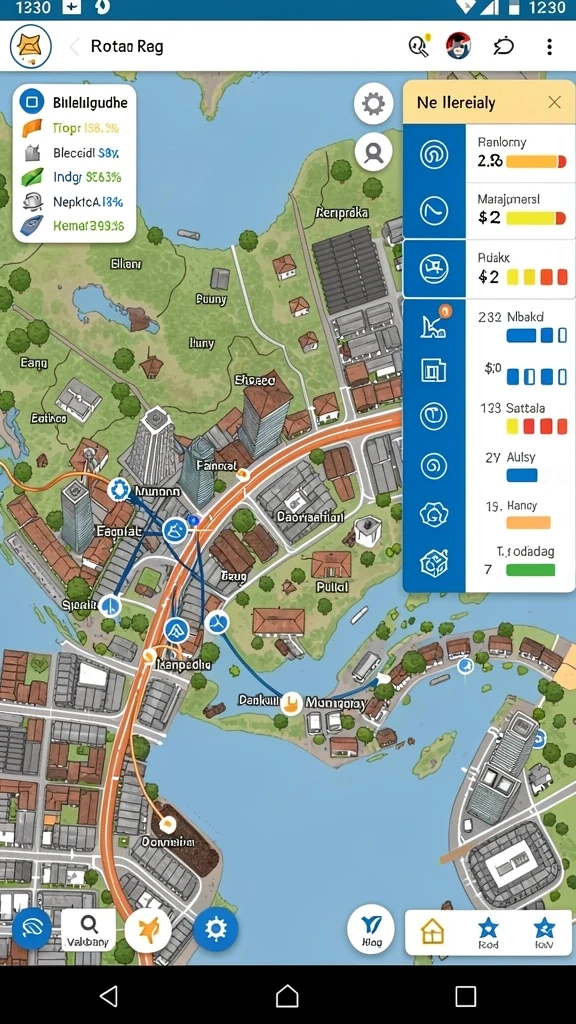This screenshot has height=1024, width=576.
Task: Open the search icon in the app bar
Action: [418, 46]
